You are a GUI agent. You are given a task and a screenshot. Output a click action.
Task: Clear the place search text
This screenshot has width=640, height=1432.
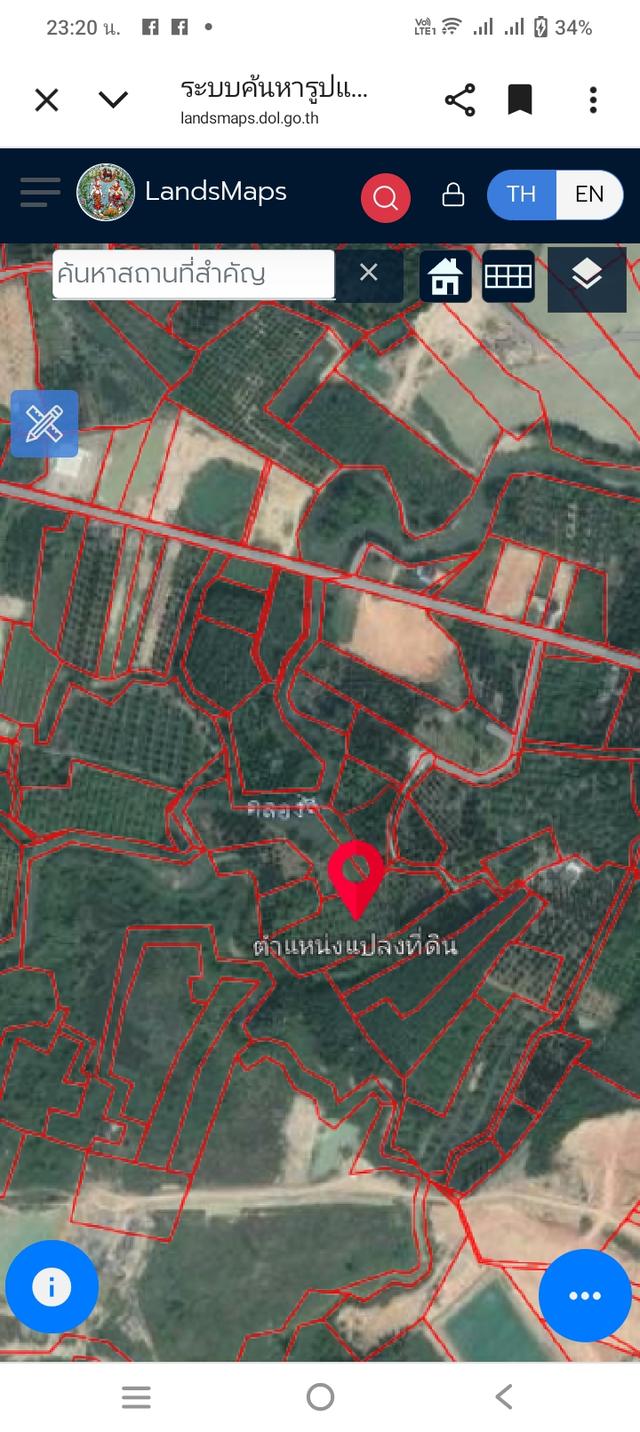point(368,273)
